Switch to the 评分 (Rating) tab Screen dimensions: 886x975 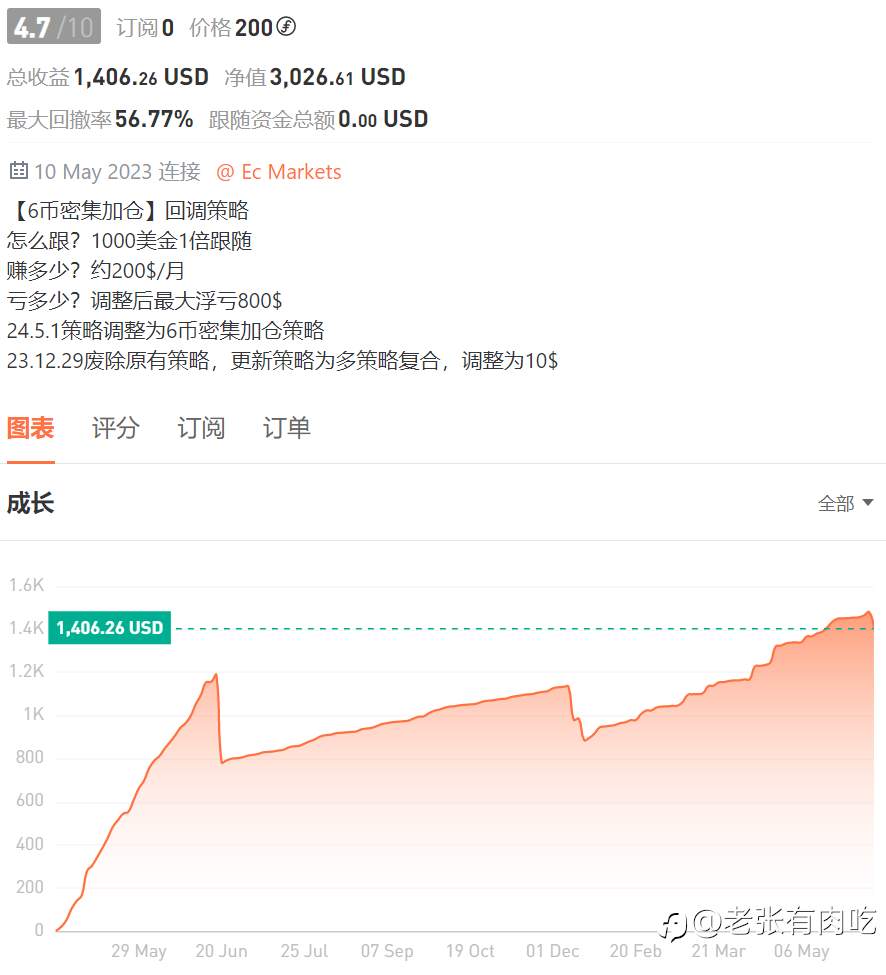pos(114,428)
